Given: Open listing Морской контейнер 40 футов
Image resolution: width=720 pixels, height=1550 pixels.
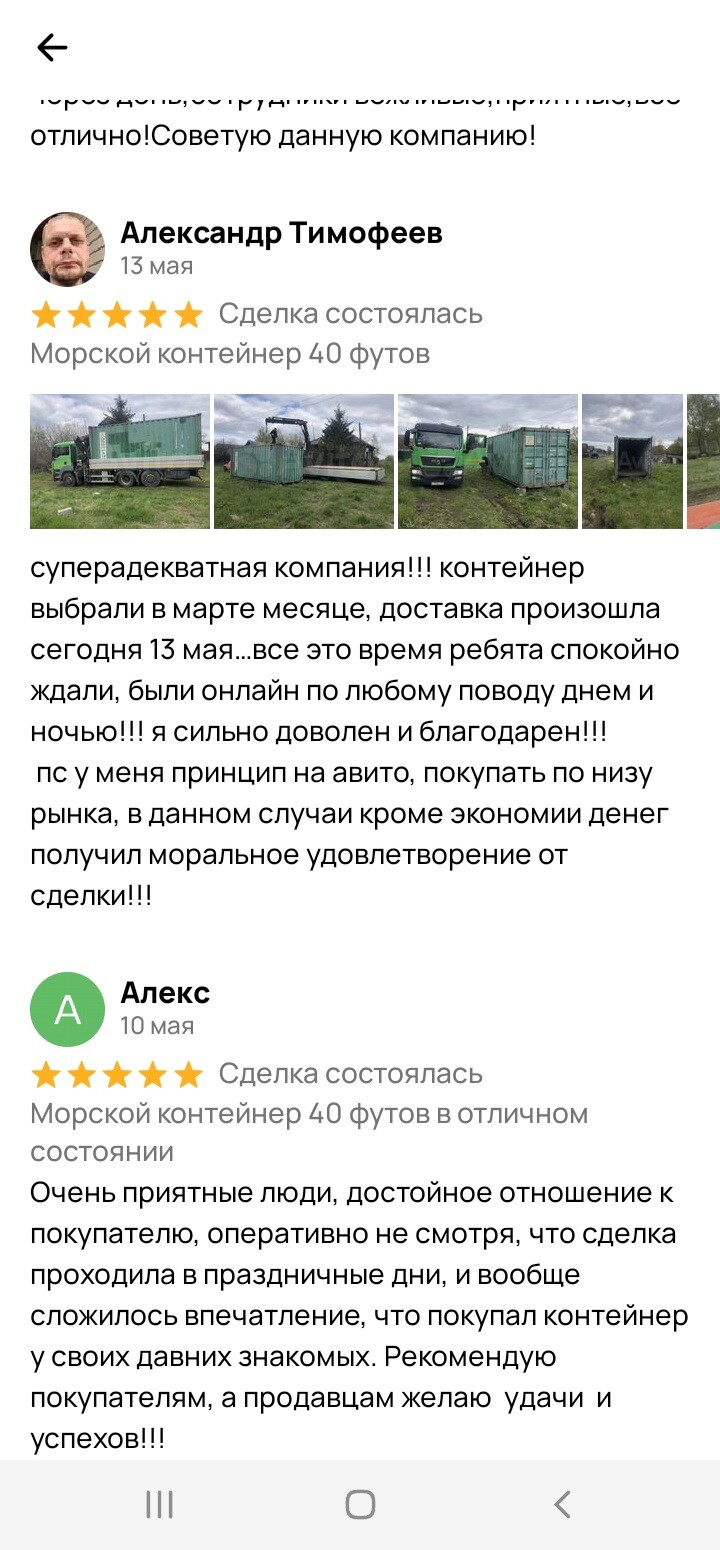Looking at the screenshot, I should [230, 354].
